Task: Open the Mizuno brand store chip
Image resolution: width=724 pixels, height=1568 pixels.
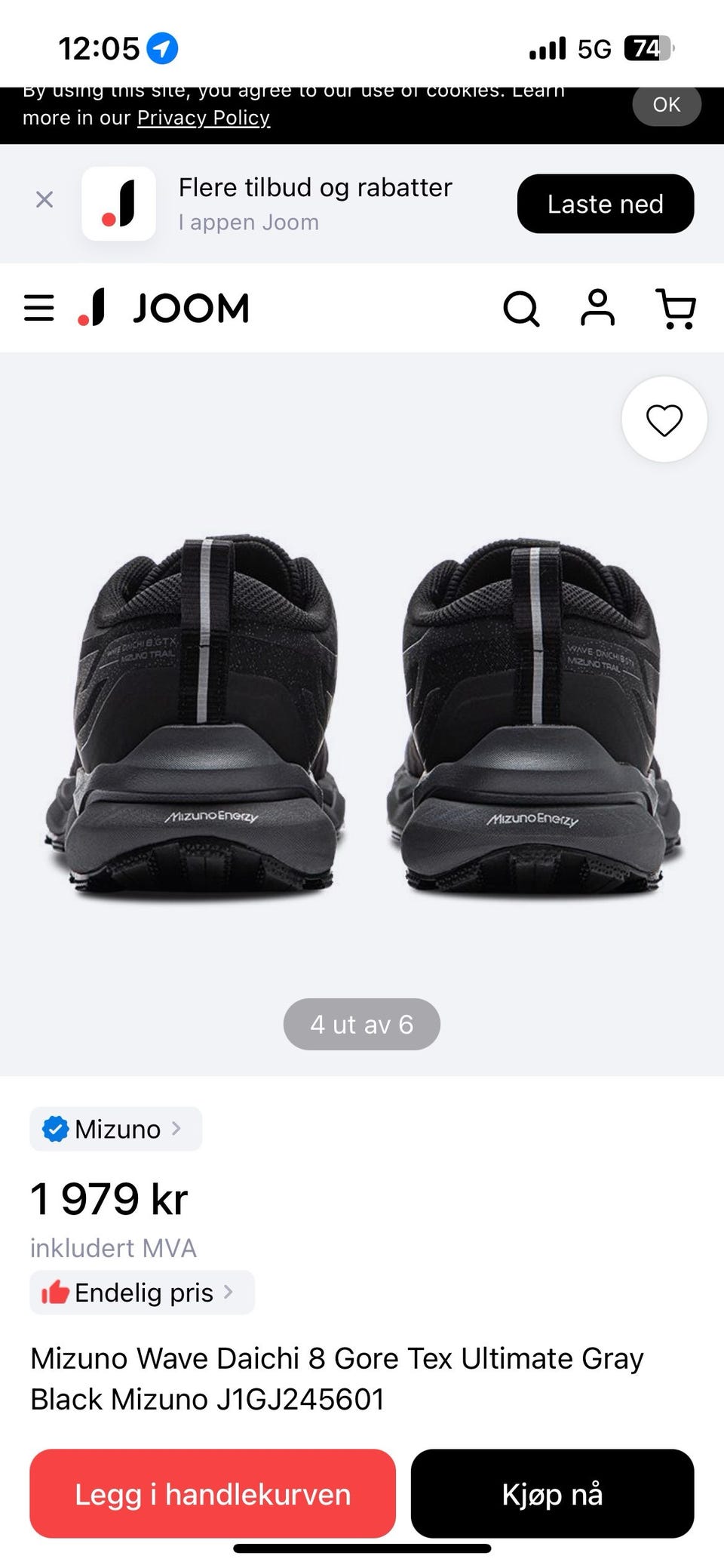Action: tap(116, 1129)
